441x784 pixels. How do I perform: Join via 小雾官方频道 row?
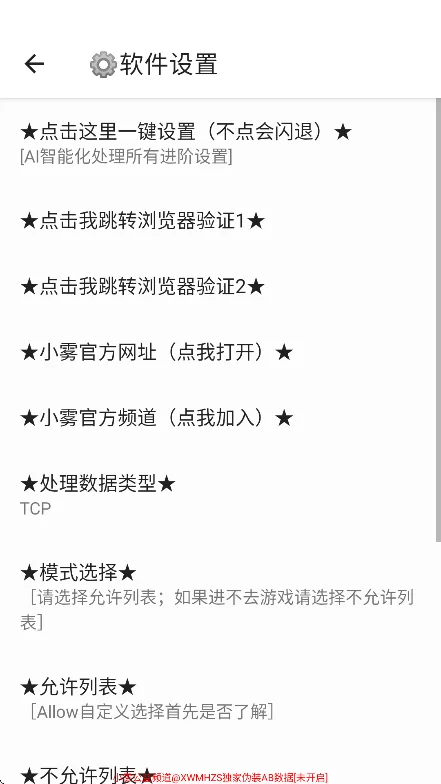[x=218, y=418]
